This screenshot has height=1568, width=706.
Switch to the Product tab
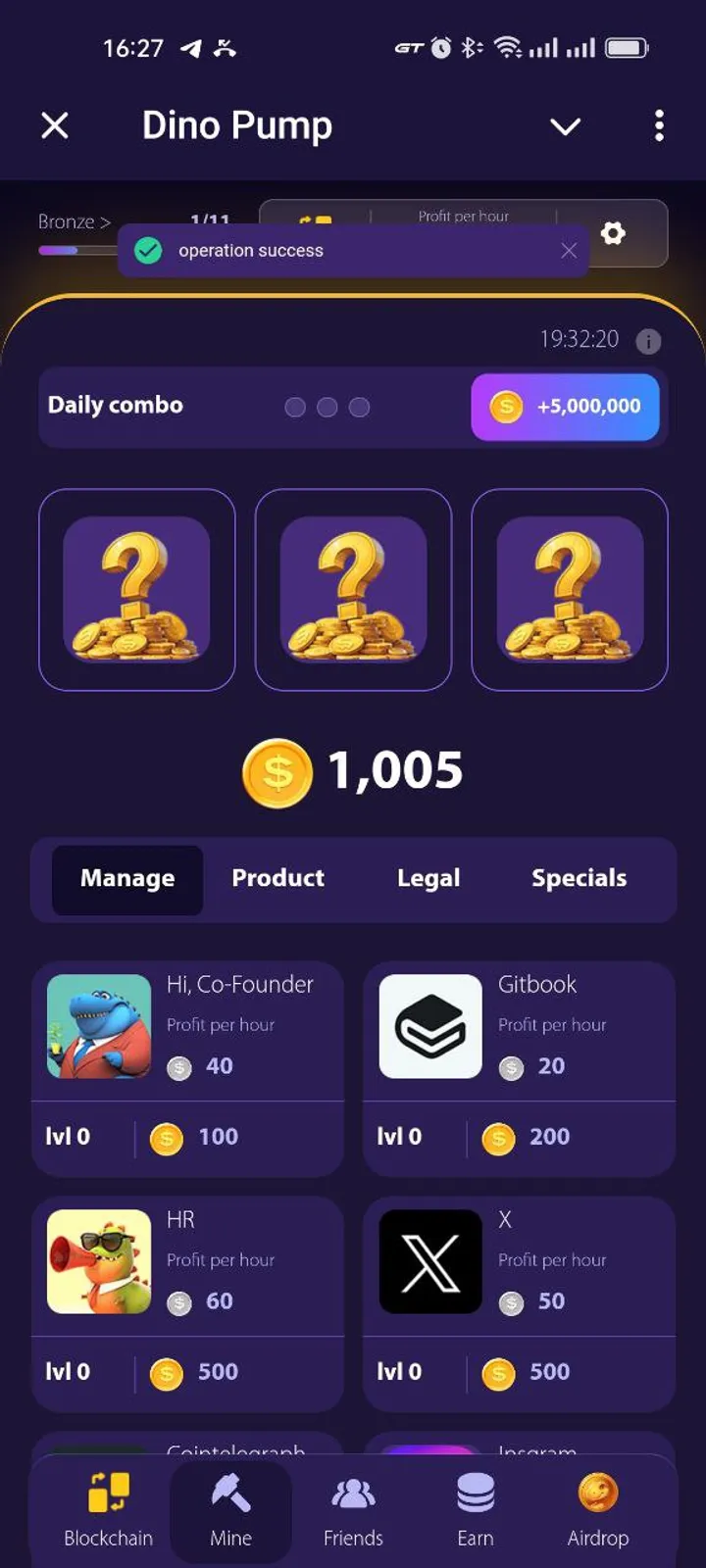277,878
